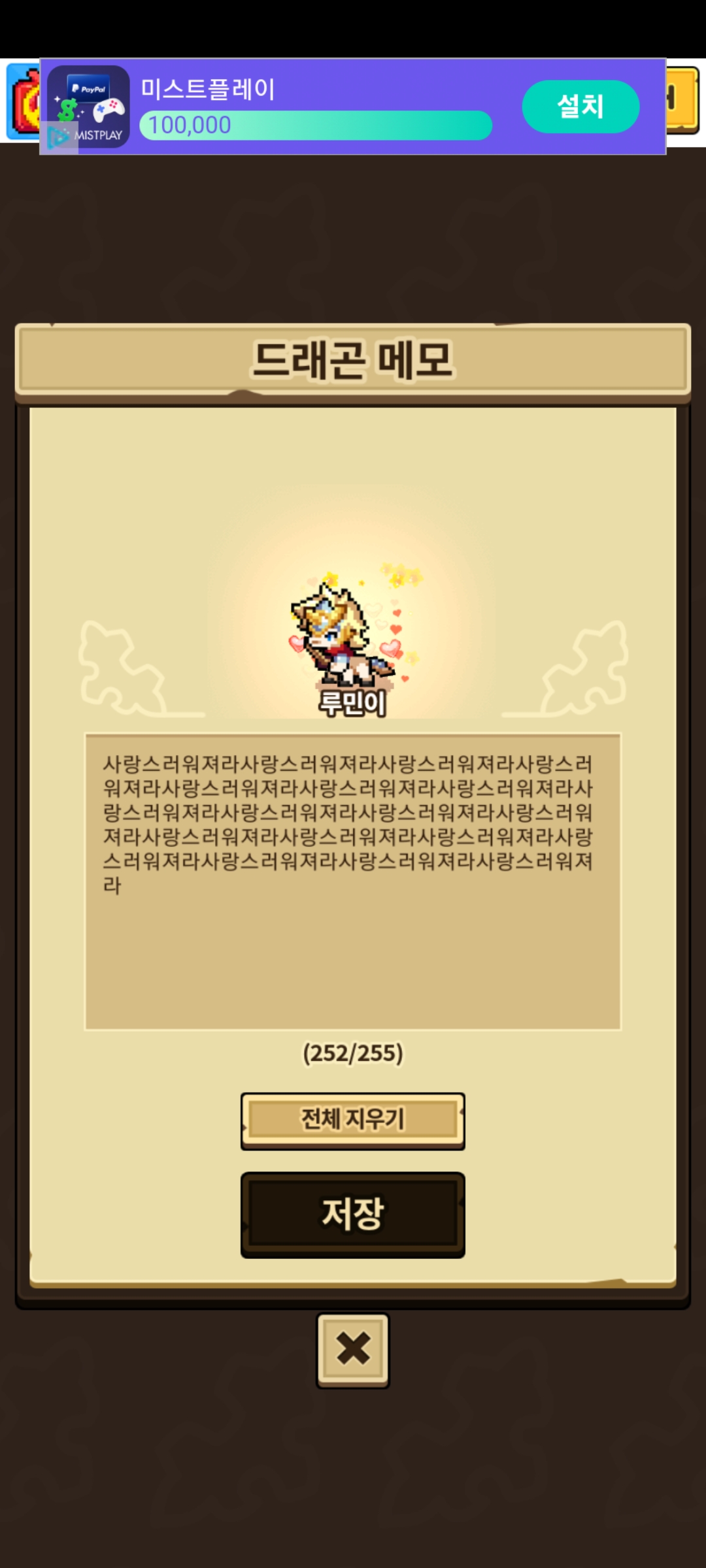Save the memo with 저장
This screenshot has width=706, height=1568.
point(352,1214)
